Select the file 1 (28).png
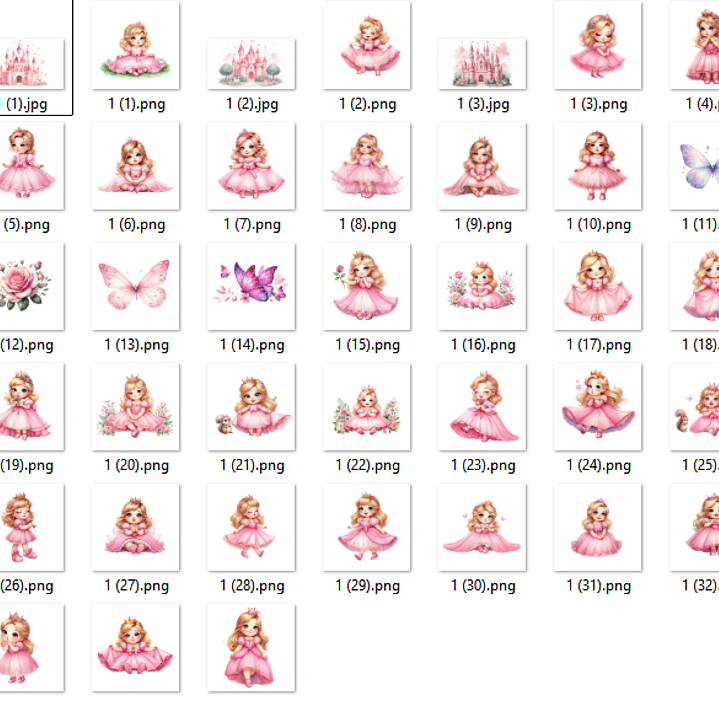The image size is (719, 719). tap(251, 527)
